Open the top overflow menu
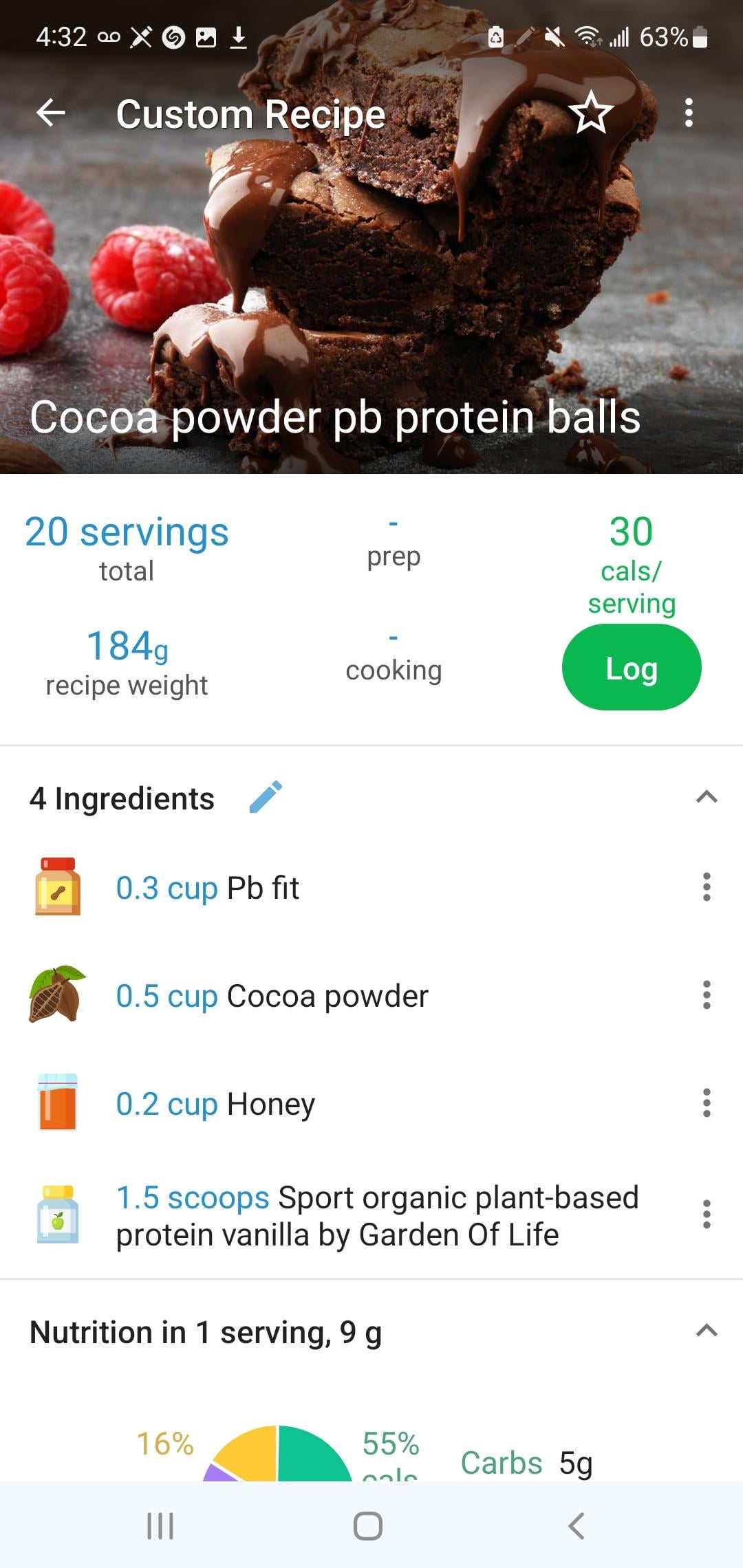This screenshot has width=743, height=1568. (689, 113)
